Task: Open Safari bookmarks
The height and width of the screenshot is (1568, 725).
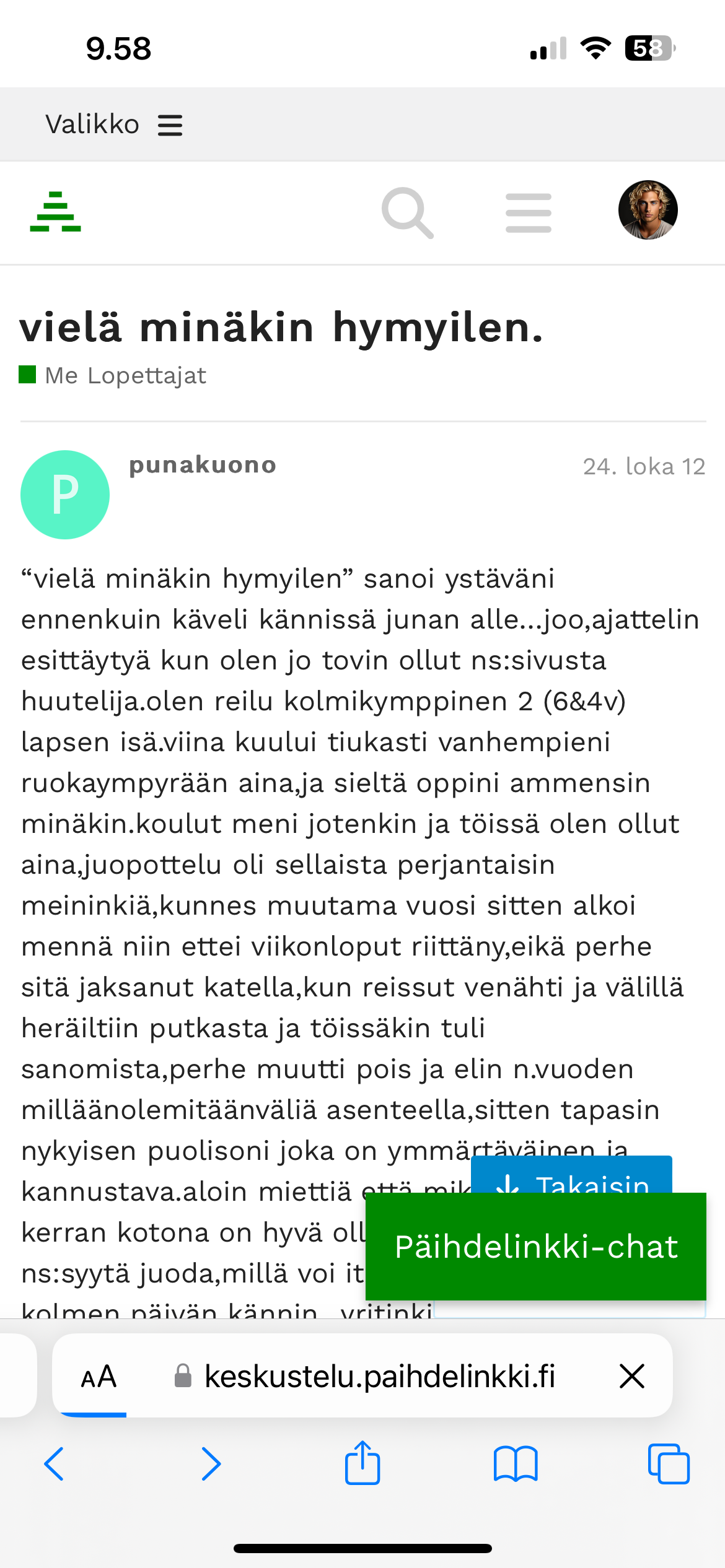Action: coord(516,1464)
